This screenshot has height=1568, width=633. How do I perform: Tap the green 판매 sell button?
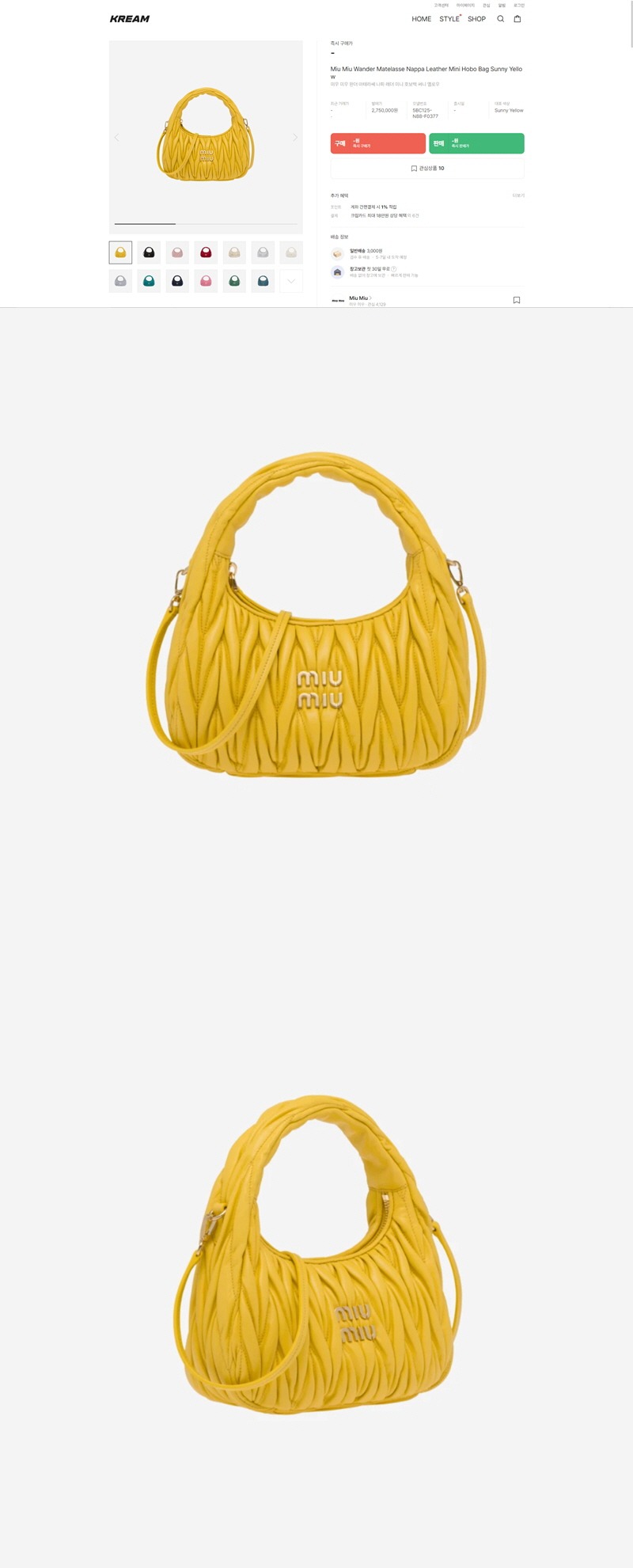[x=476, y=143]
